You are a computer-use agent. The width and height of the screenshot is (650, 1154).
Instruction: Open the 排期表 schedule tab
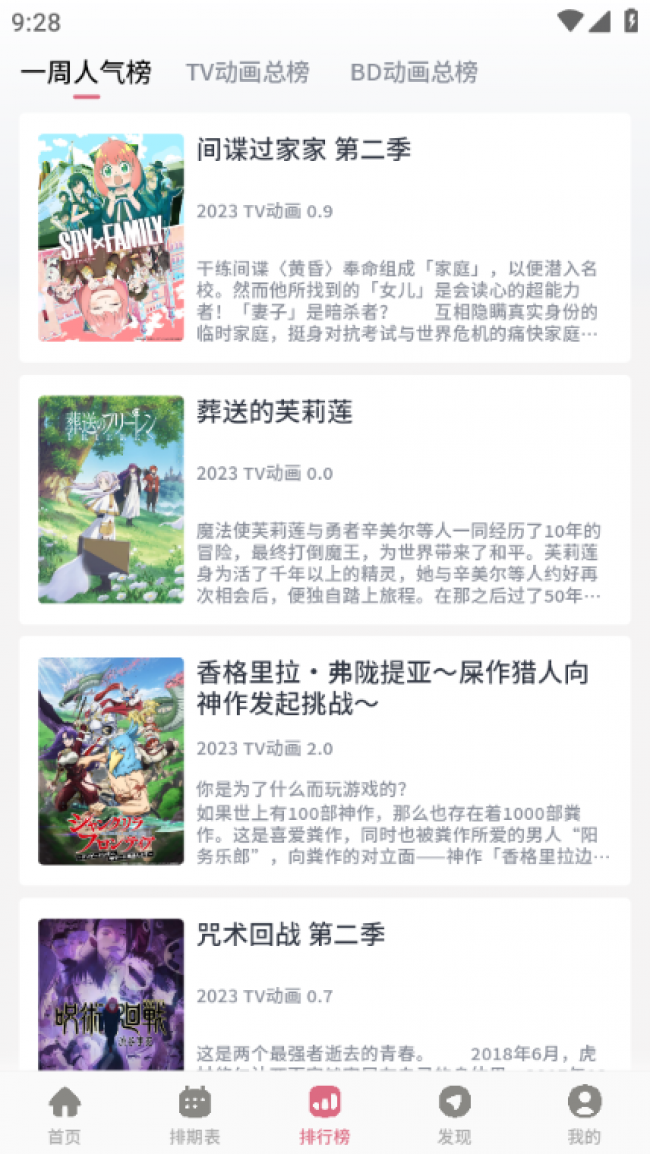[195, 1114]
